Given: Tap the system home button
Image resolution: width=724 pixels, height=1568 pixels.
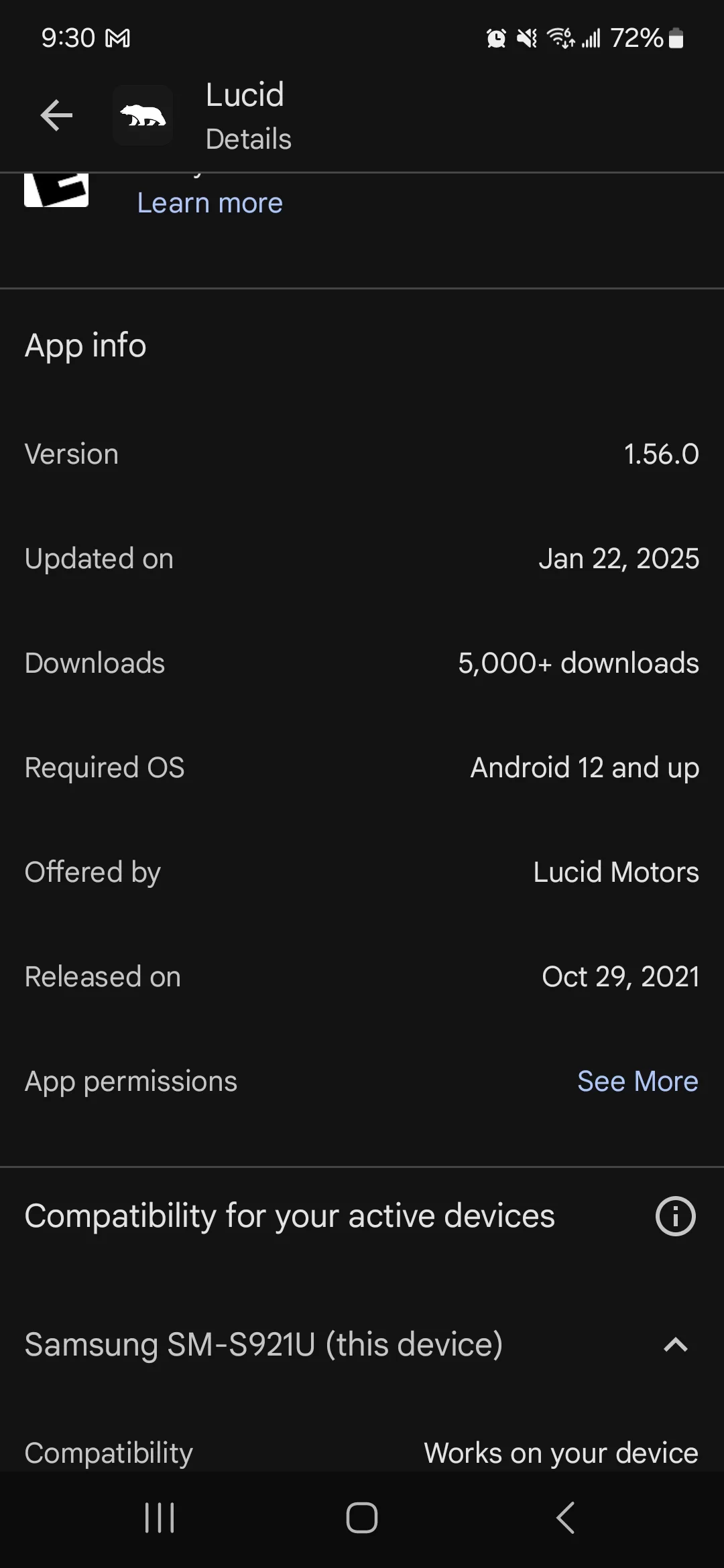Looking at the screenshot, I should pyautogui.click(x=362, y=1517).
